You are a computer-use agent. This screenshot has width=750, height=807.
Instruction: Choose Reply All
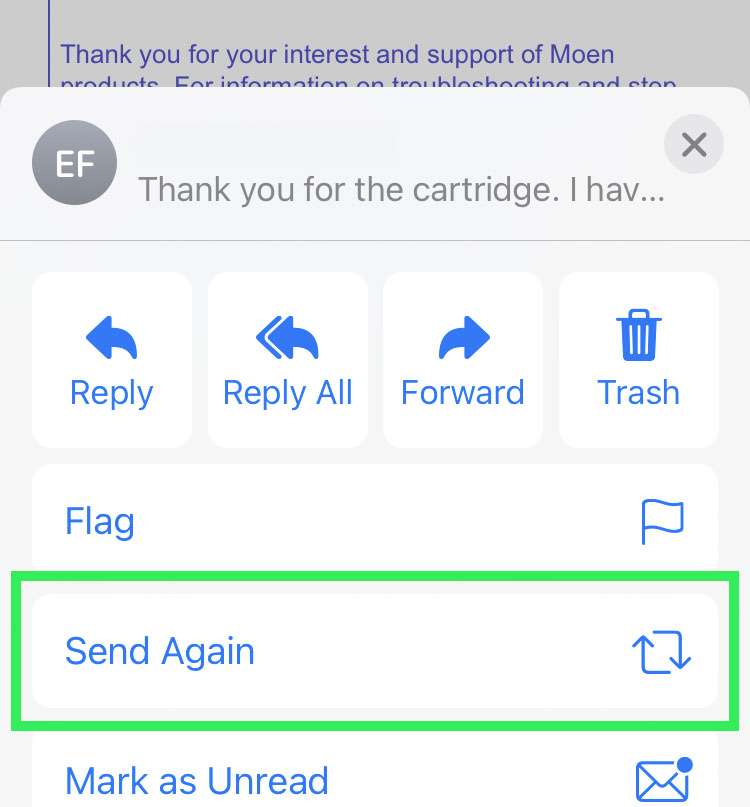click(x=288, y=361)
